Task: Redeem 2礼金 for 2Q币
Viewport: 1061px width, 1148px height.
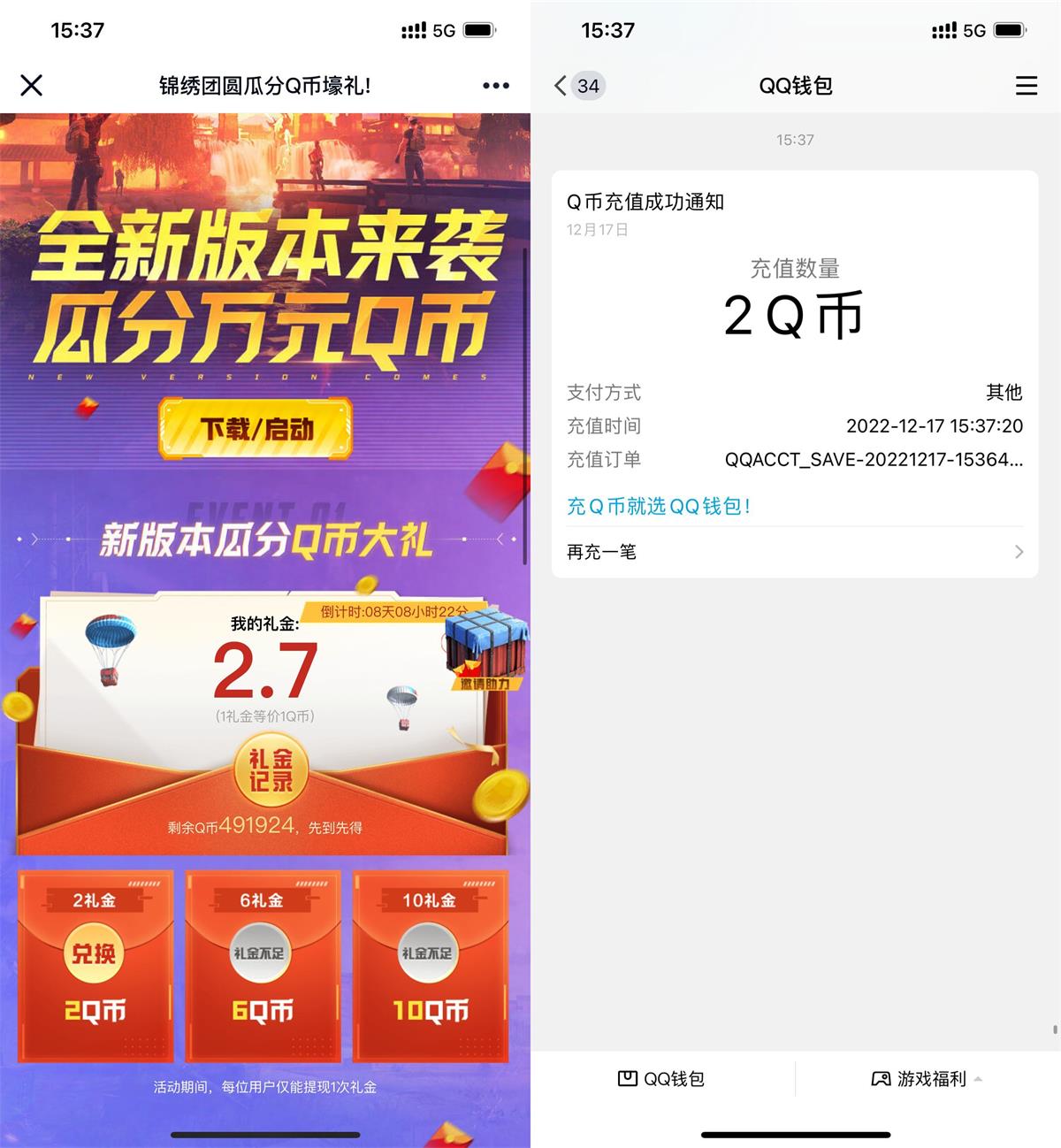Action: 94,953
